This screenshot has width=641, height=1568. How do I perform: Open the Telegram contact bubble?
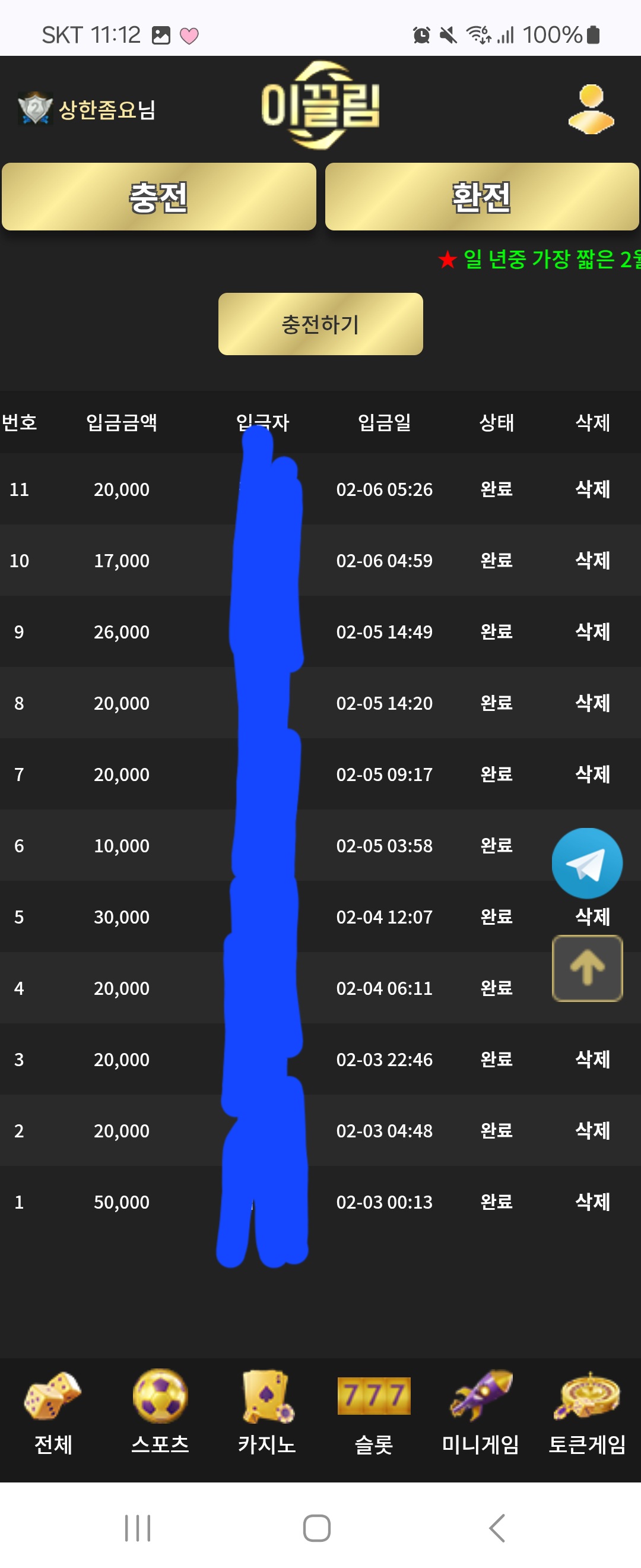tap(587, 863)
